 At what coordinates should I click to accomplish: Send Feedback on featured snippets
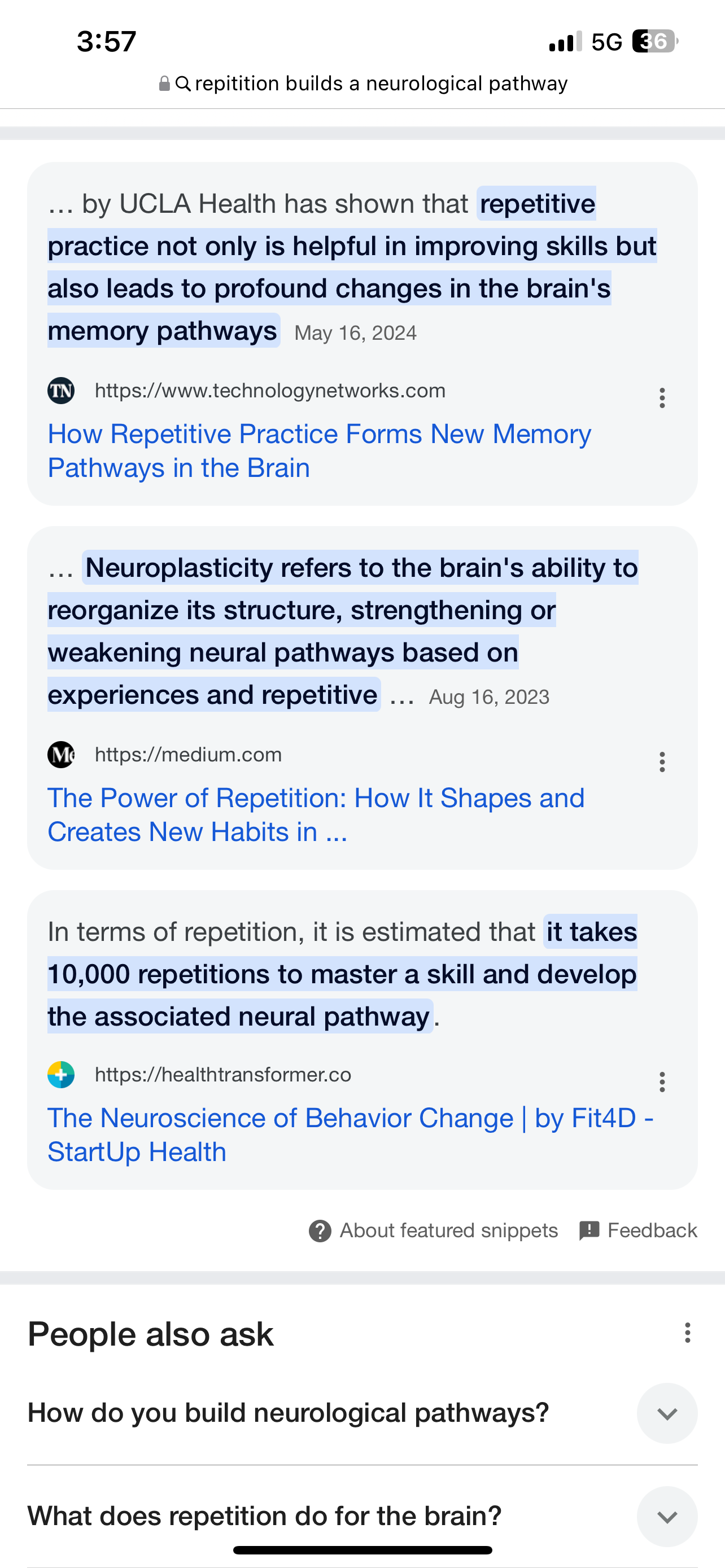(x=638, y=1231)
